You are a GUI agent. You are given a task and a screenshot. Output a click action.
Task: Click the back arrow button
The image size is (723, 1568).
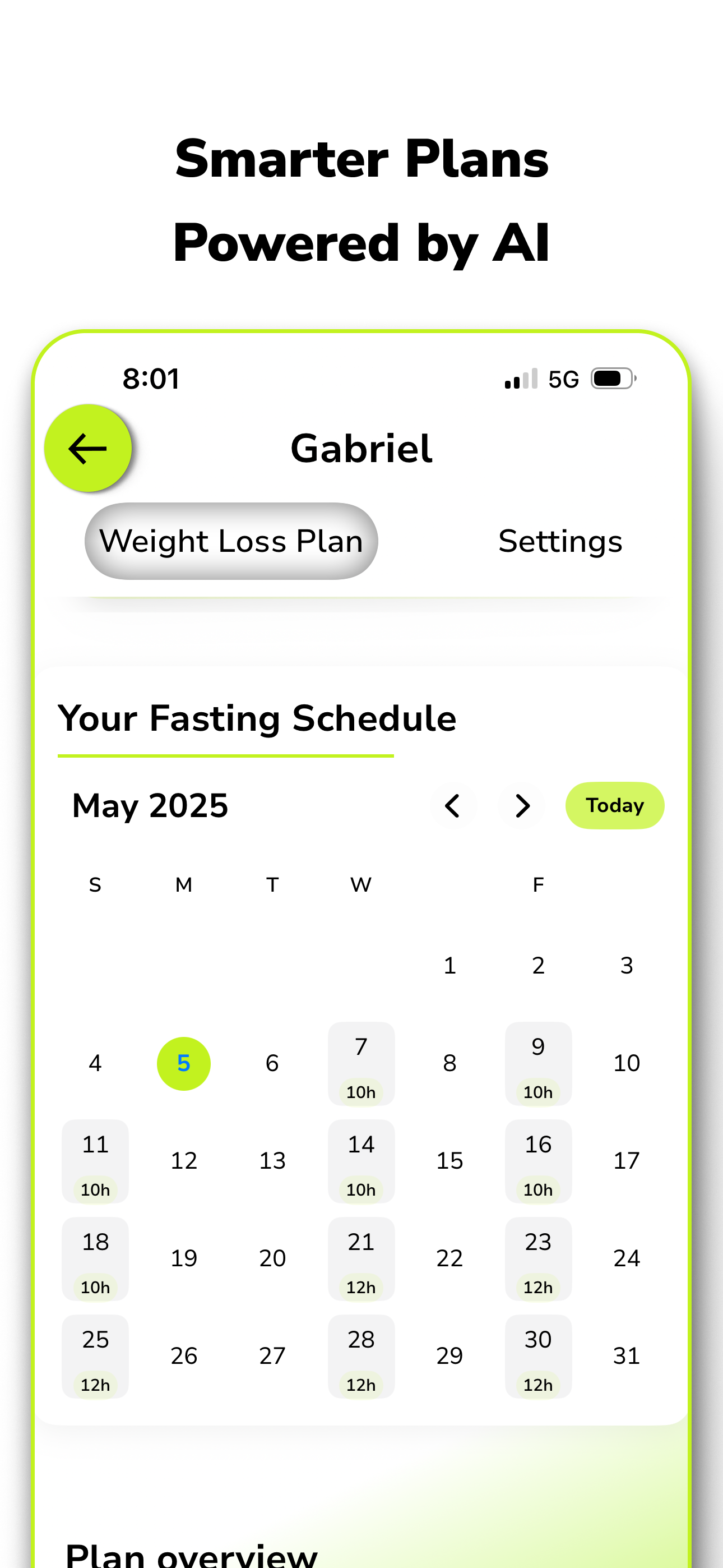(x=87, y=448)
